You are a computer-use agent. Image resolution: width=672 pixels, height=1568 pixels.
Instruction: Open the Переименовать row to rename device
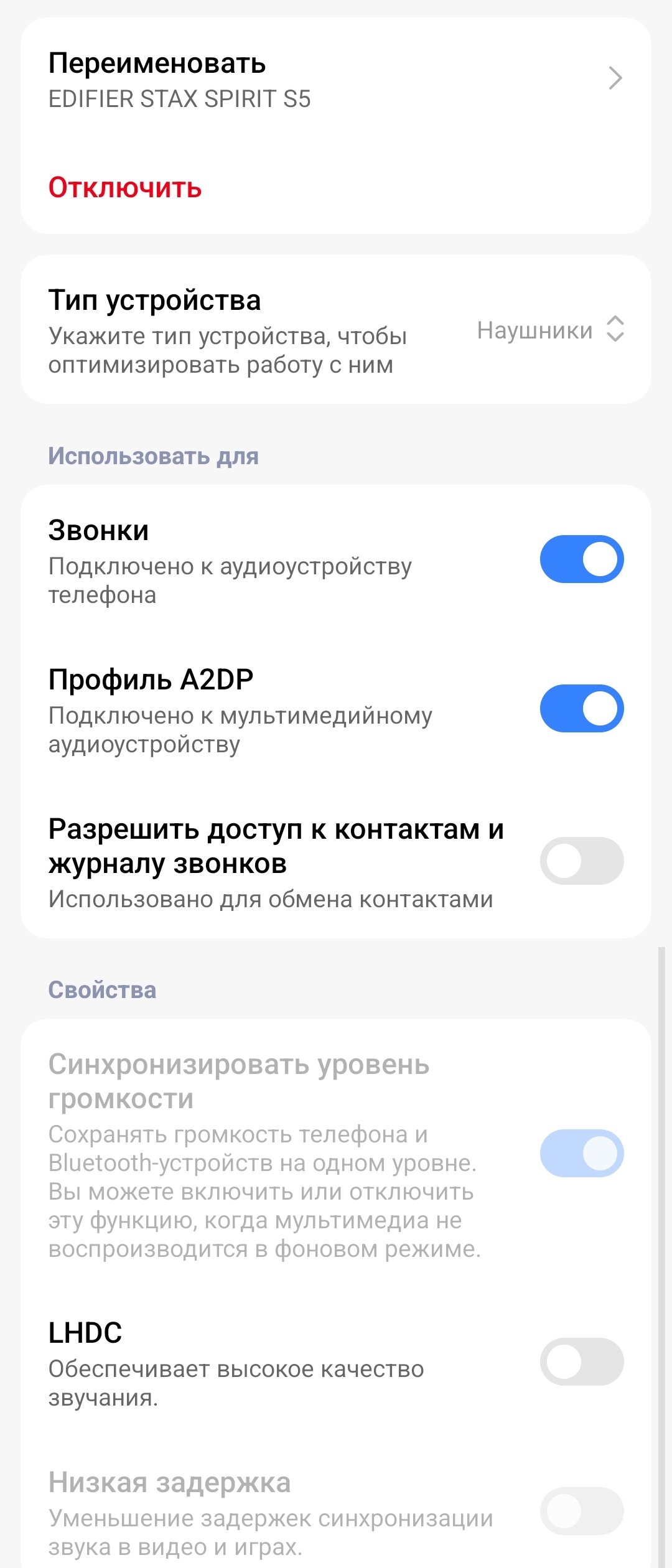point(336,80)
